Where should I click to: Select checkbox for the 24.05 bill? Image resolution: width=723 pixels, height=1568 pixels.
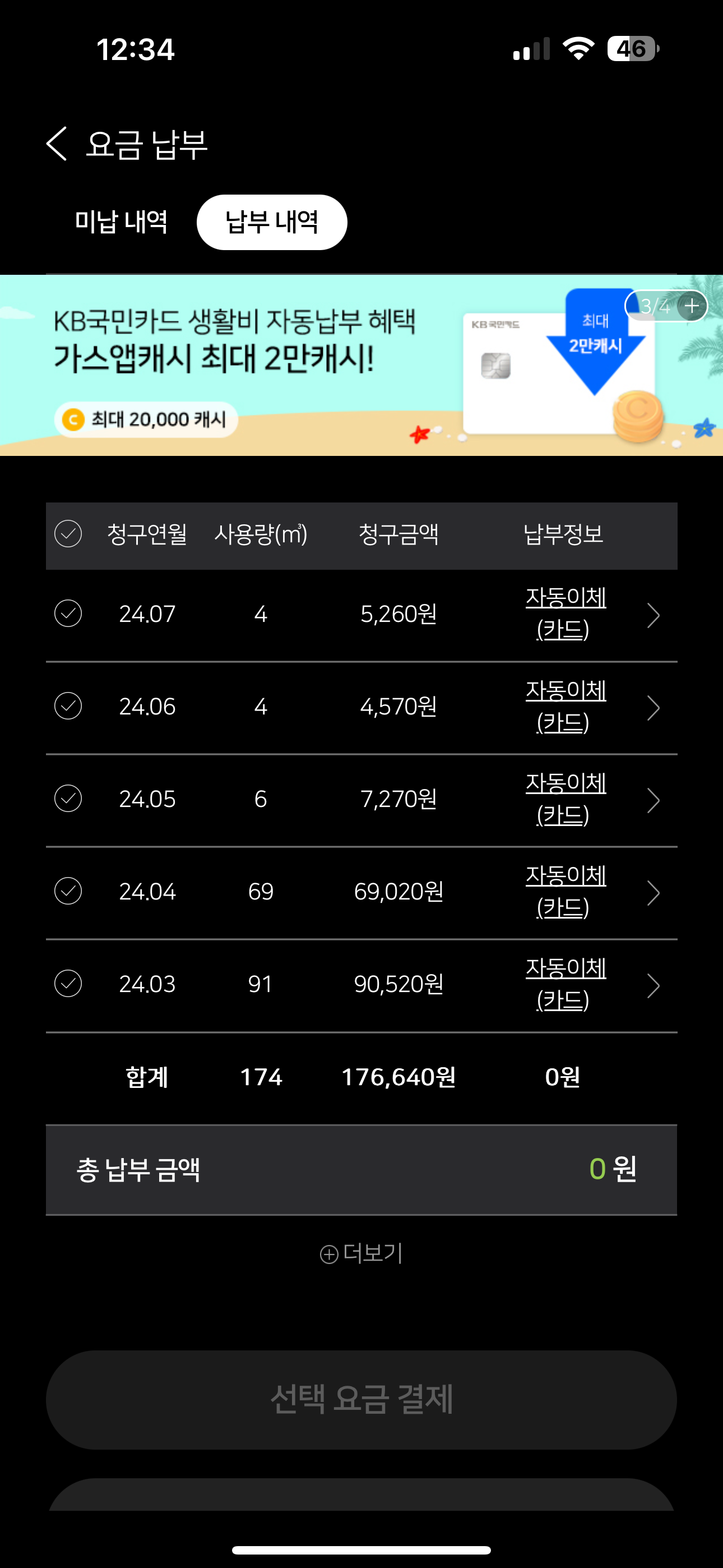click(x=68, y=799)
